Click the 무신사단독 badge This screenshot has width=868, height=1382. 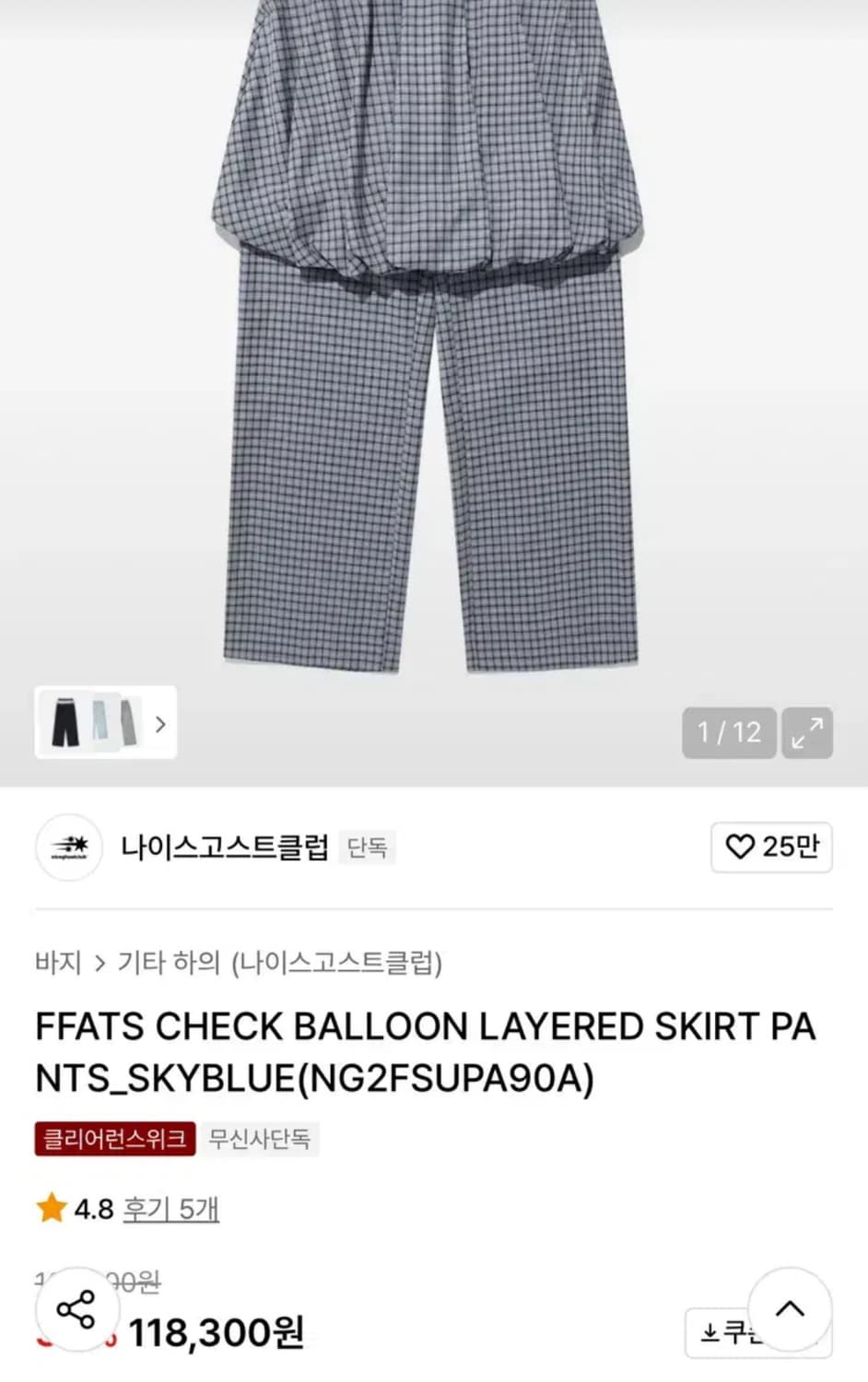(x=261, y=1140)
